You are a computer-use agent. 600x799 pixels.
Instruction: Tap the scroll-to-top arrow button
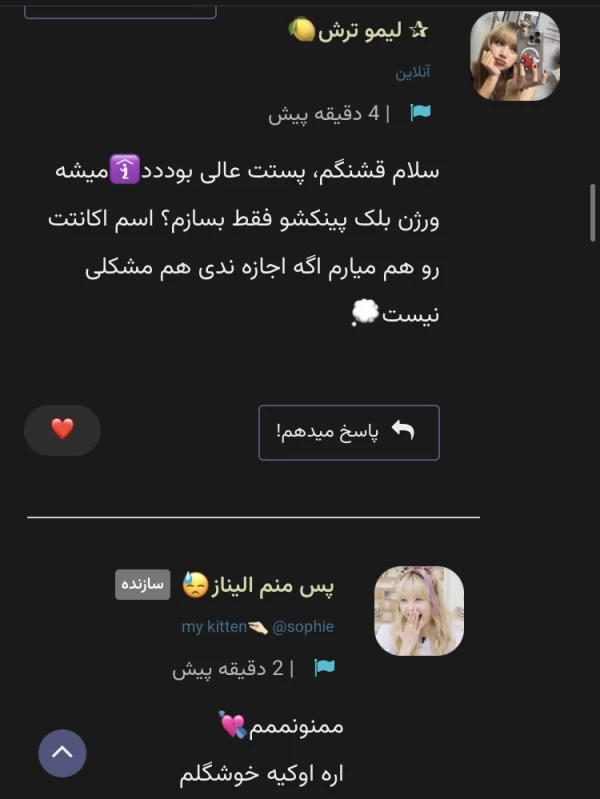62,753
